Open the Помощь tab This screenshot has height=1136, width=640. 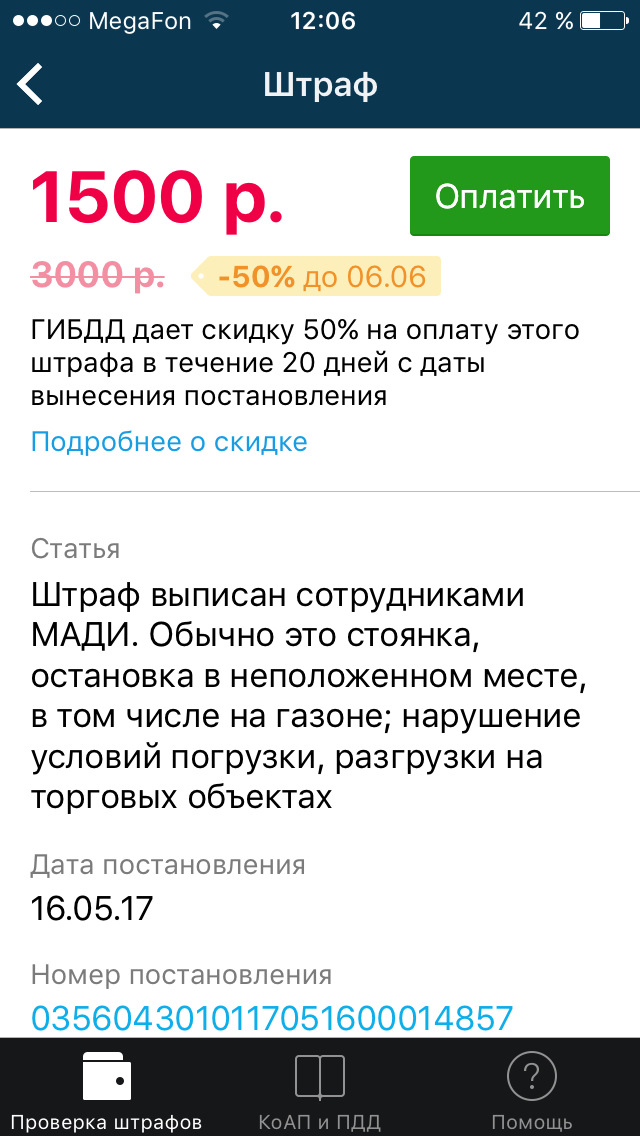(531, 1090)
